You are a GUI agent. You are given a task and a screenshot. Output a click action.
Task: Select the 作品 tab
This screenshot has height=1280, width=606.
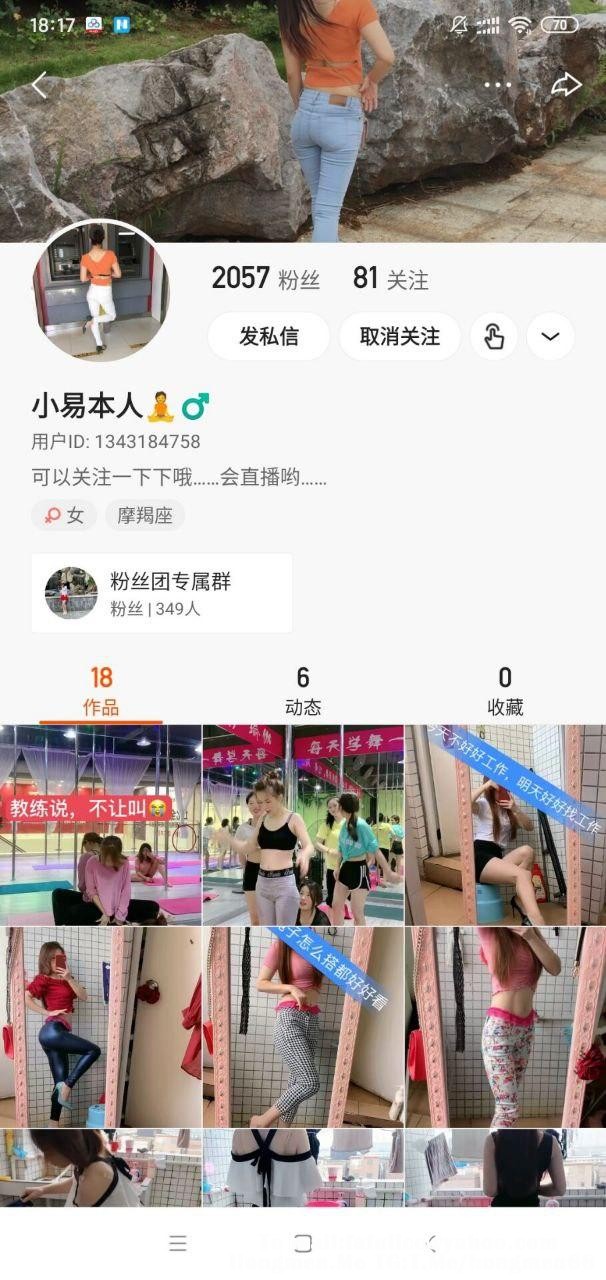(x=101, y=691)
